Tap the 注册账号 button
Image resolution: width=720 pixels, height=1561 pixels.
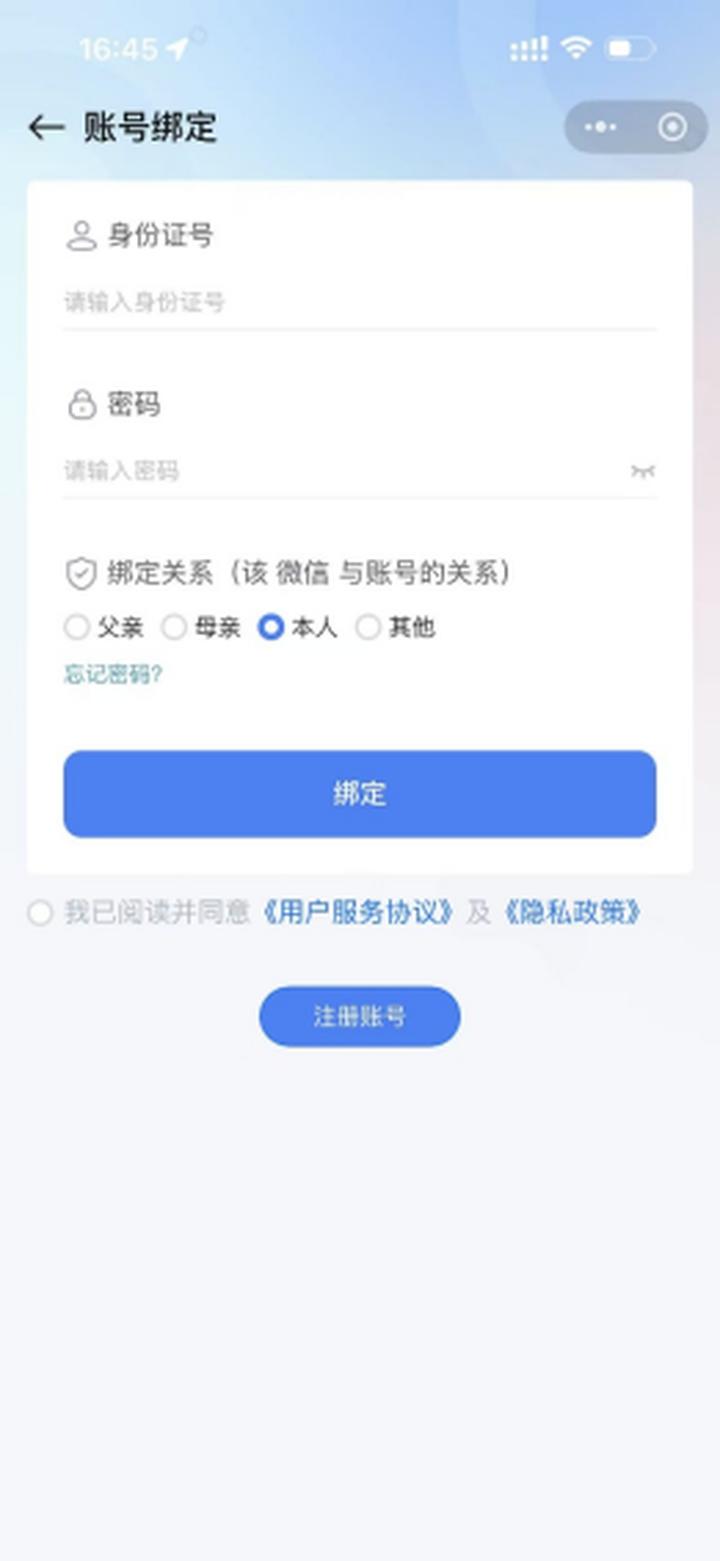(360, 1017)
